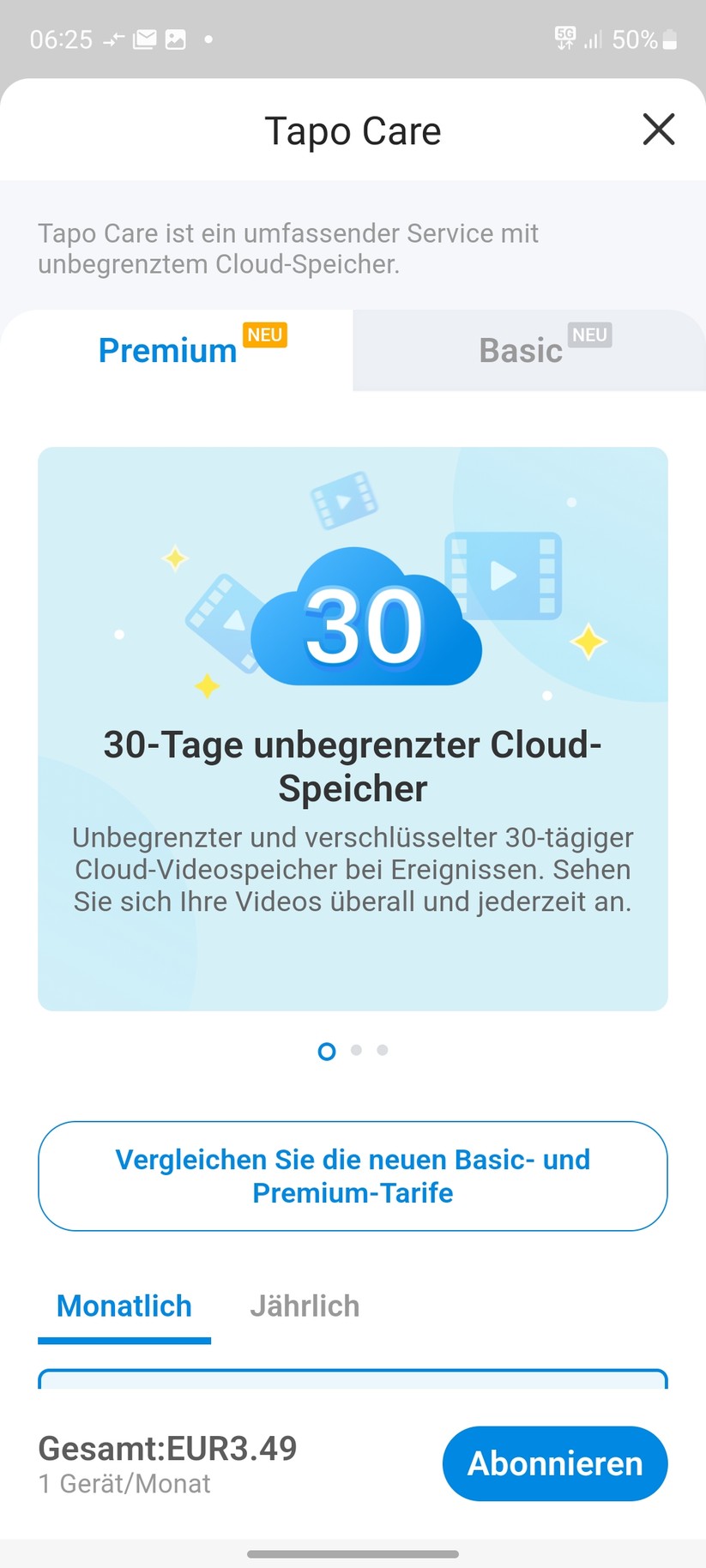706x1568 pixels.
Task: Tap the third carousel page indicator
Action: click(383, 1049)
